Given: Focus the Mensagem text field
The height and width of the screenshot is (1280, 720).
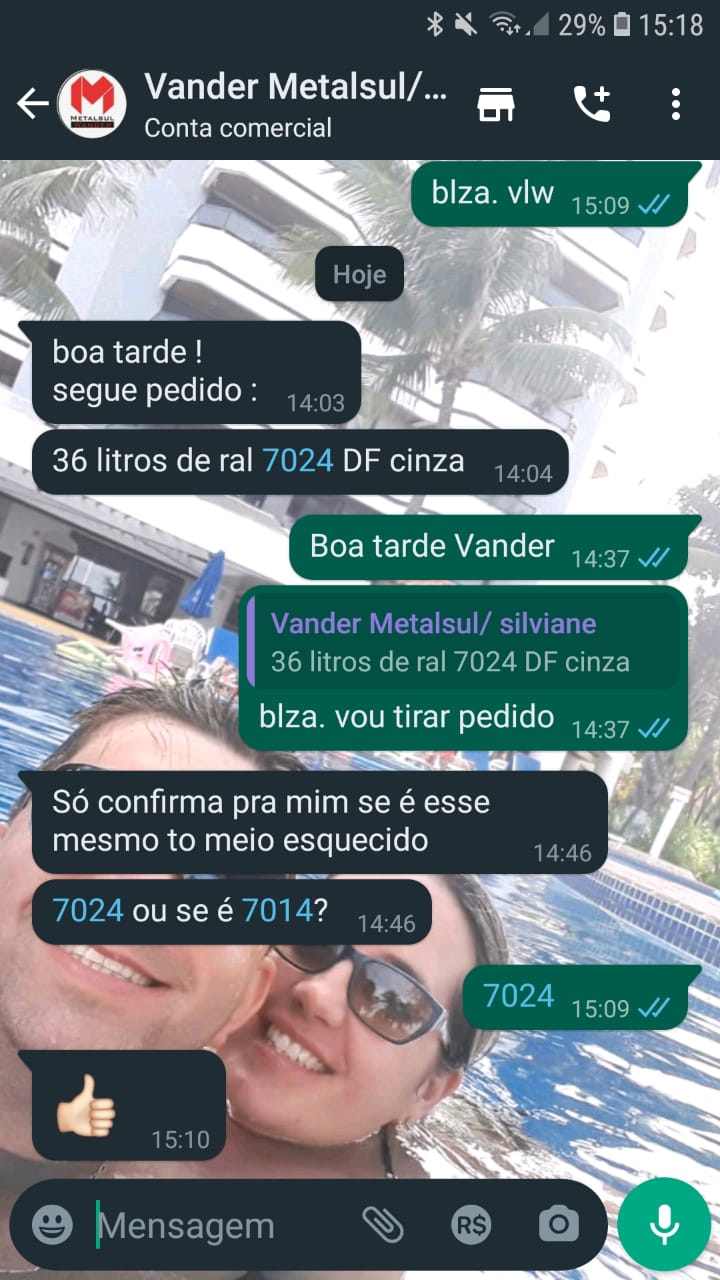Looking at the screenshot, I should [220, 1225].
